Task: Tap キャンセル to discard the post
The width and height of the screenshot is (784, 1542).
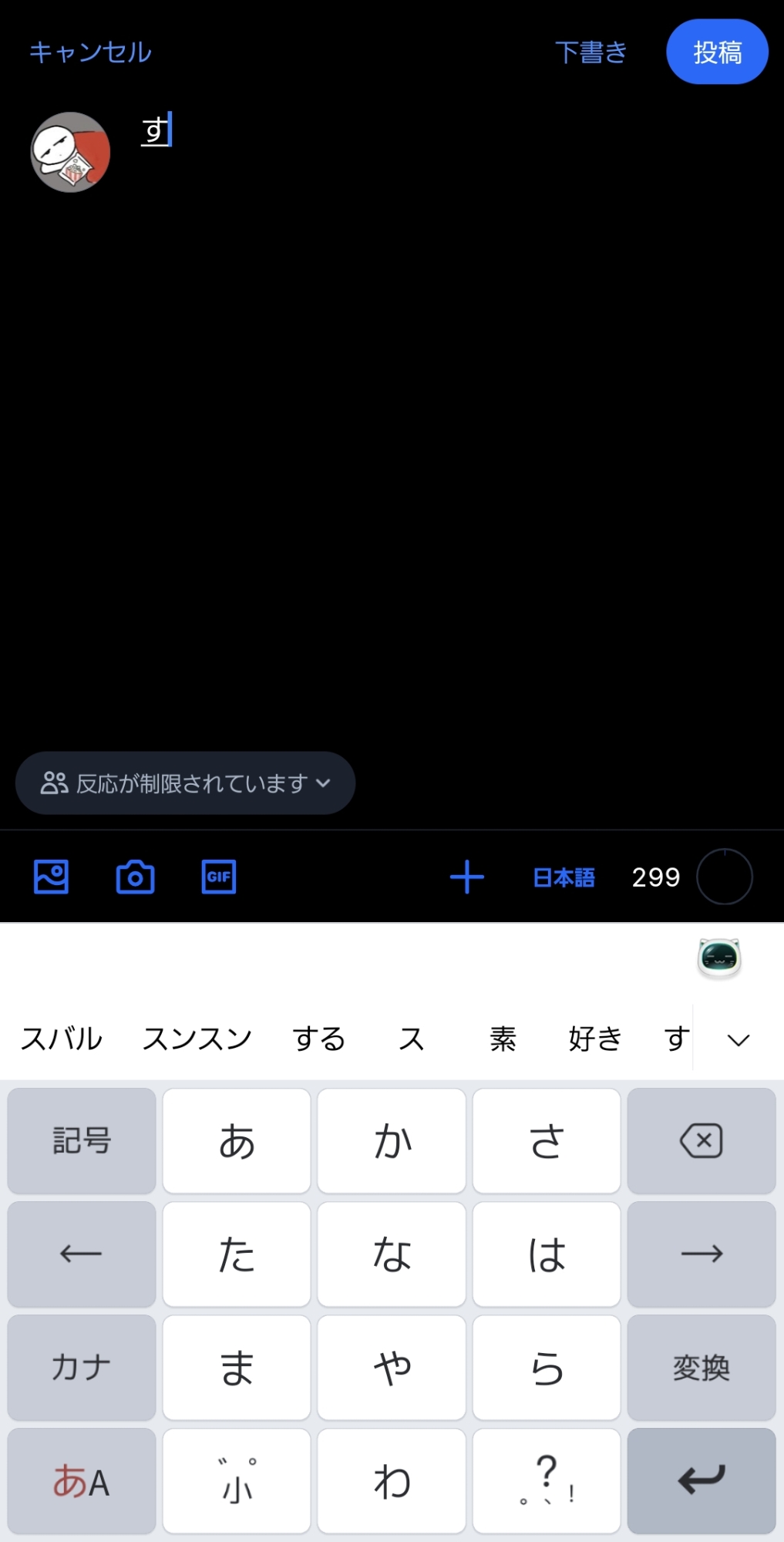Action: click(90, 52)
